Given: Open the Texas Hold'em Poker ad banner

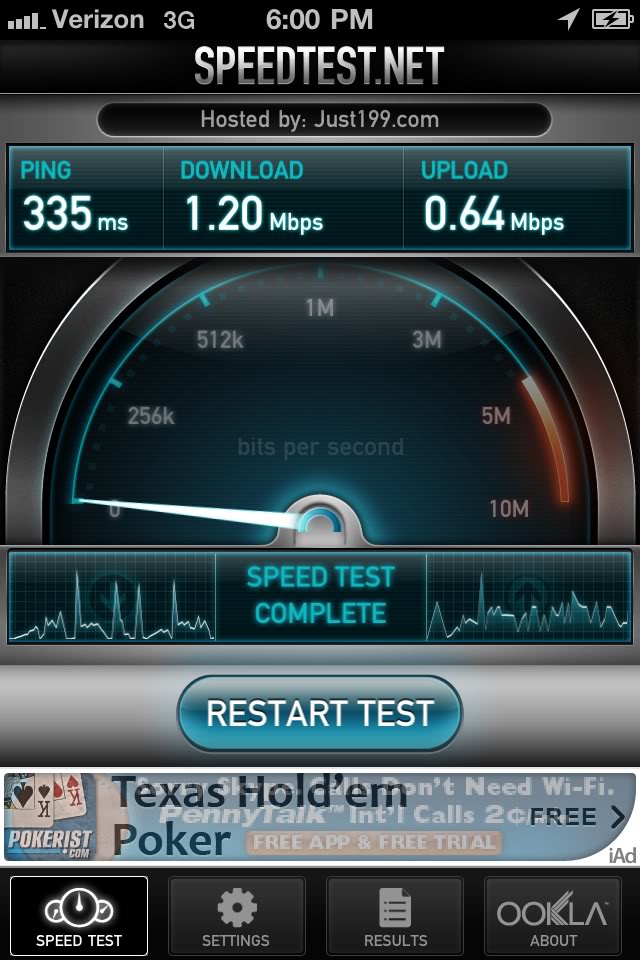Looking at the screenshot, I should 320,817.
